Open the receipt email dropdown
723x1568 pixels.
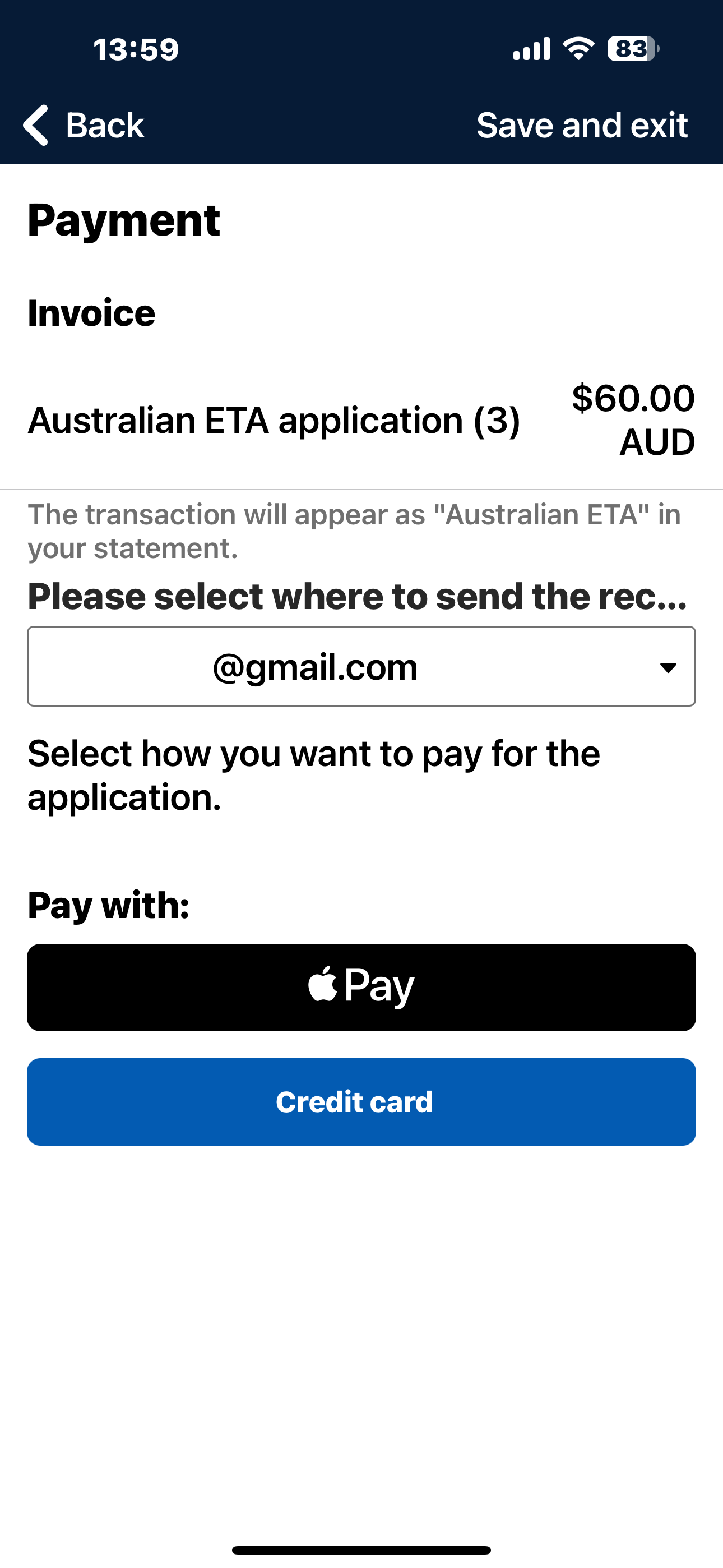361,667
